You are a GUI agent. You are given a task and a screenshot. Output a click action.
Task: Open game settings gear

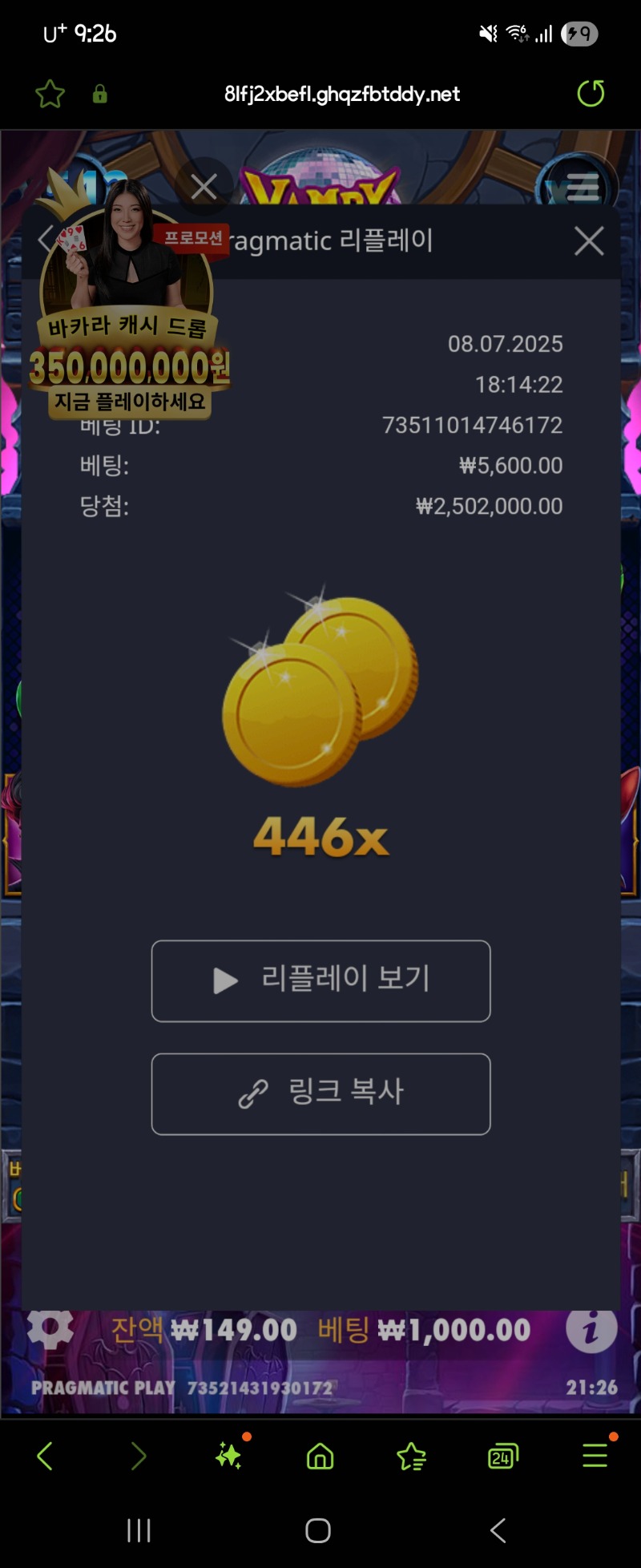(x=50, y=1328)
